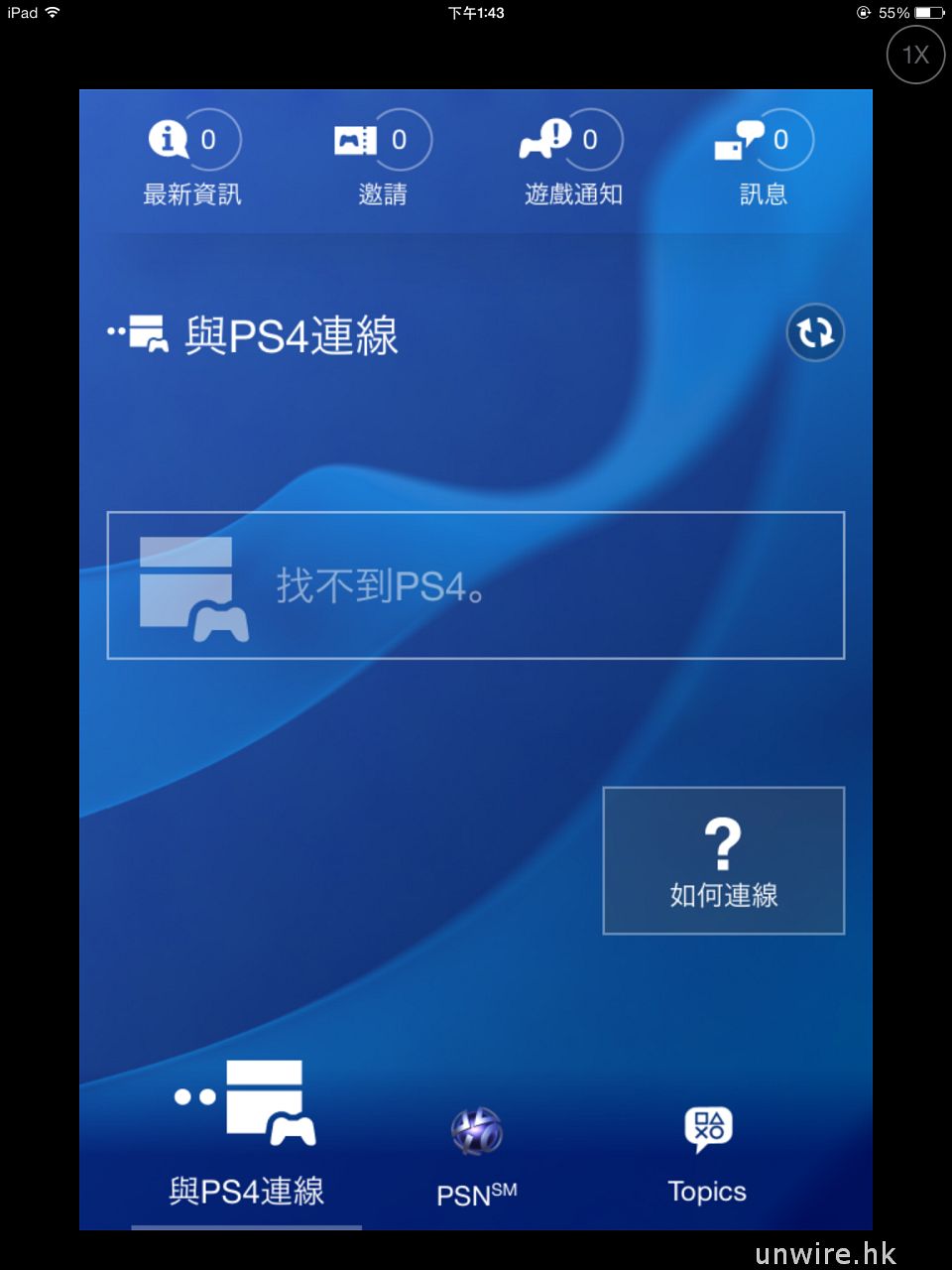Open 訊息 messages
Screen dimensions: 952x1270
click(764, 159)
